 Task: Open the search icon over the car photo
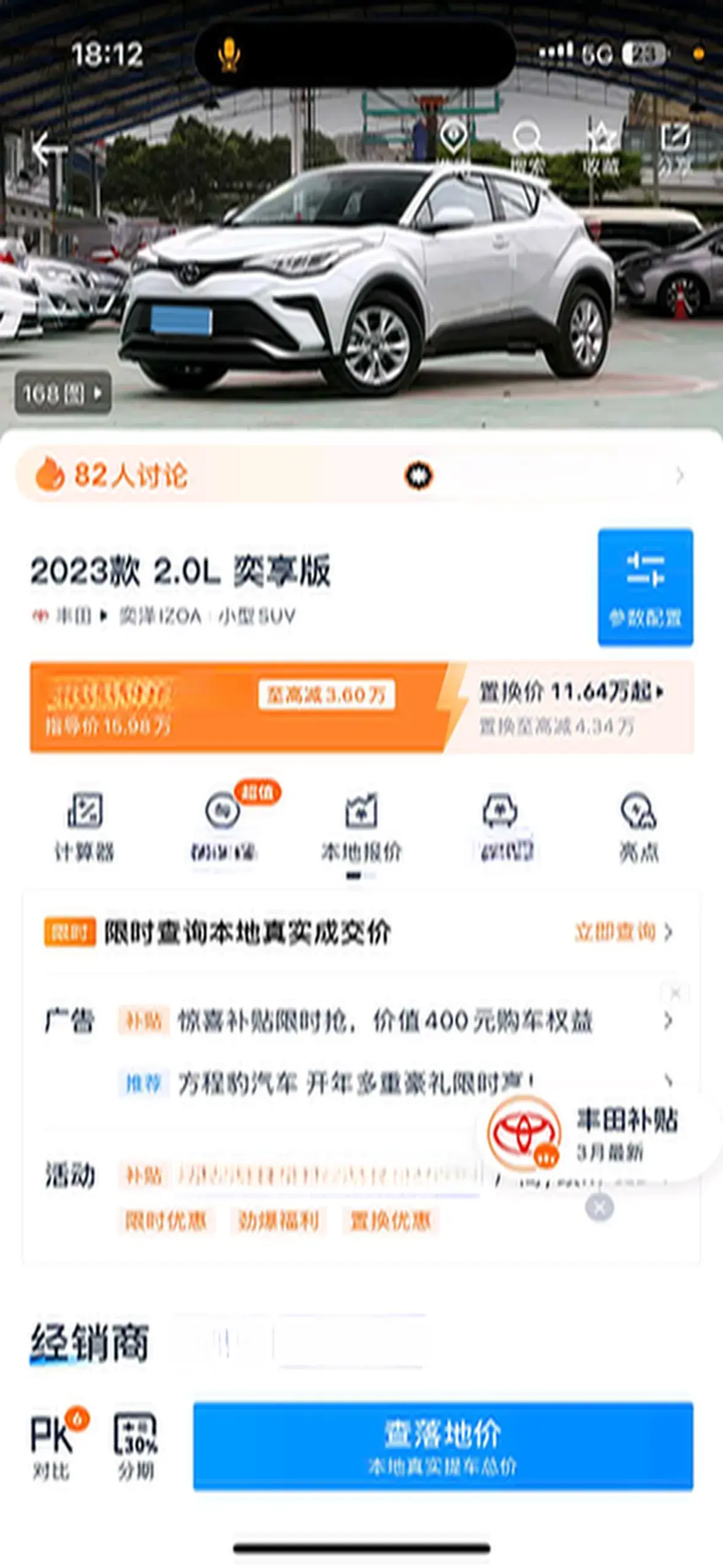click(527, 148)
